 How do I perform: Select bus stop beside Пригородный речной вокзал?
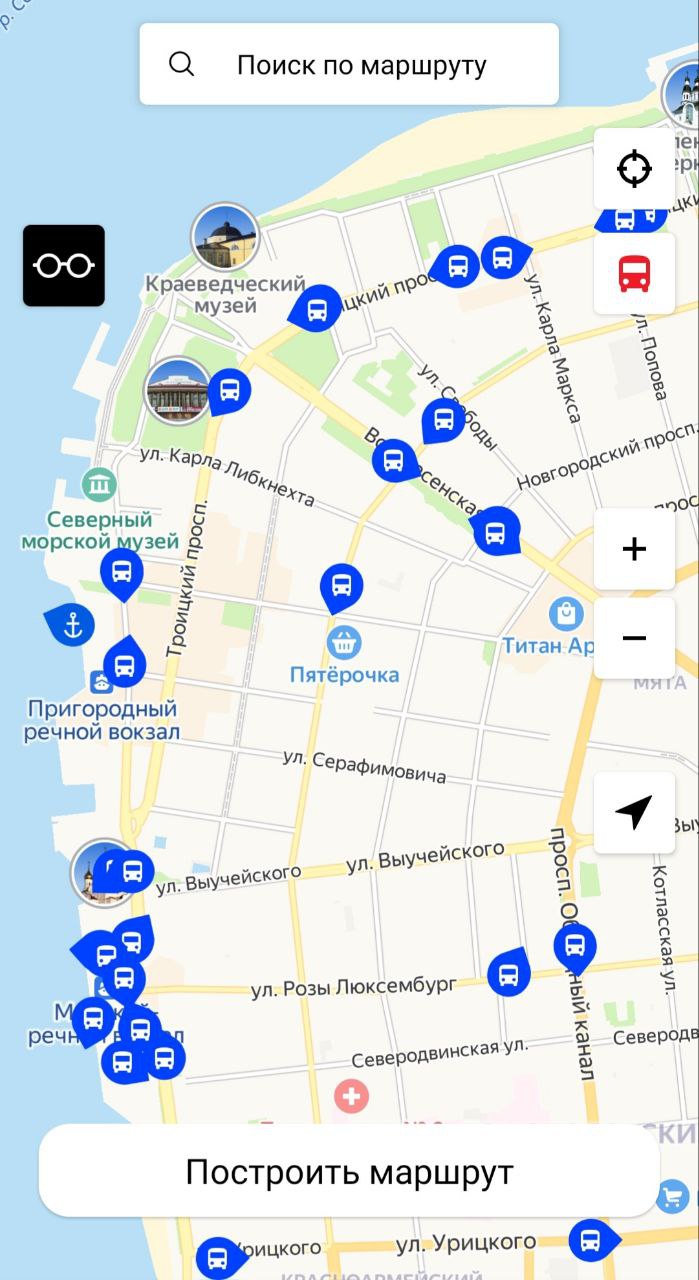coord(125,664)
